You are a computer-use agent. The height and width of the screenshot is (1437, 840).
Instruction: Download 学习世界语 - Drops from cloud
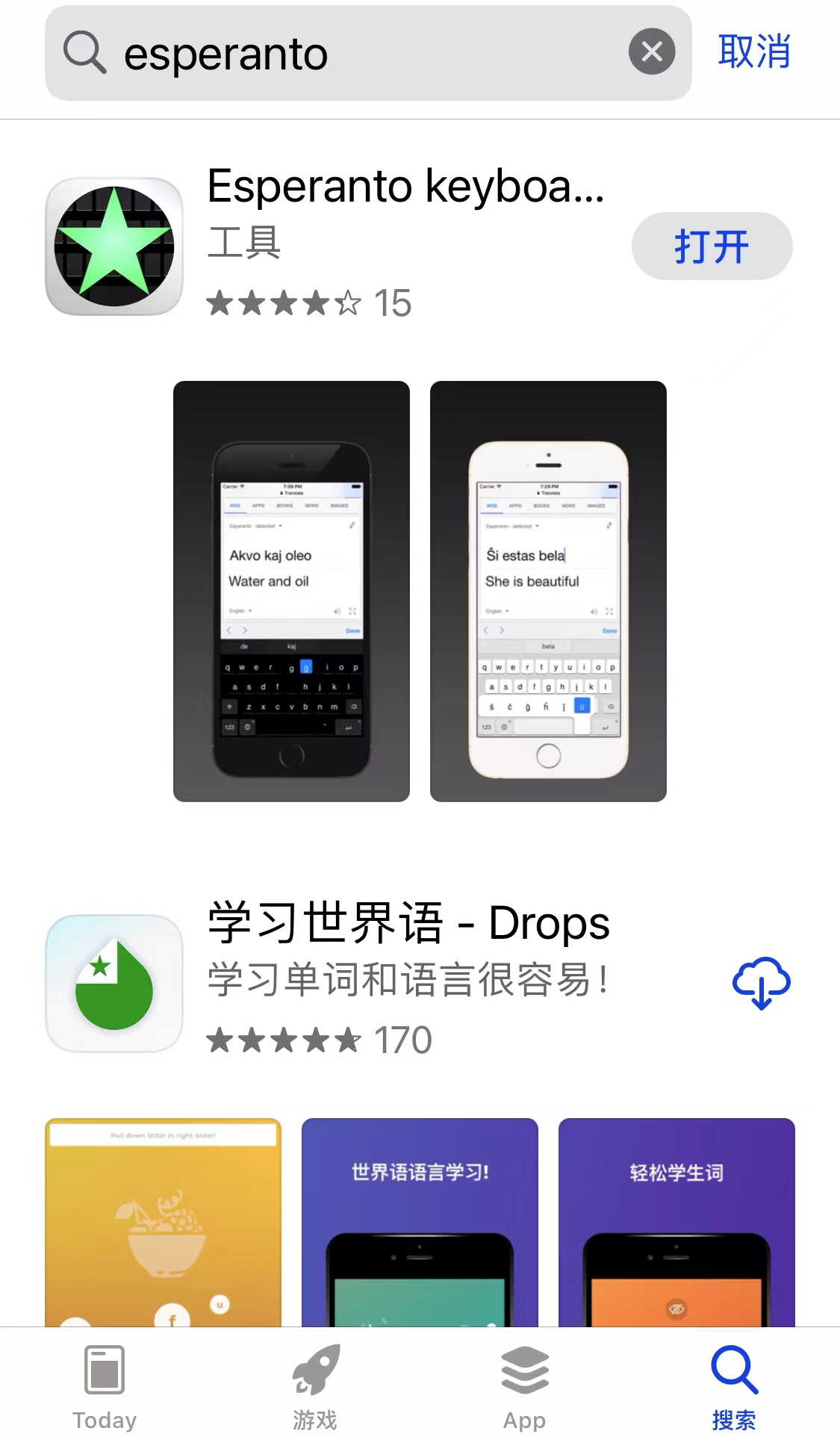click(x=761, y=983)
